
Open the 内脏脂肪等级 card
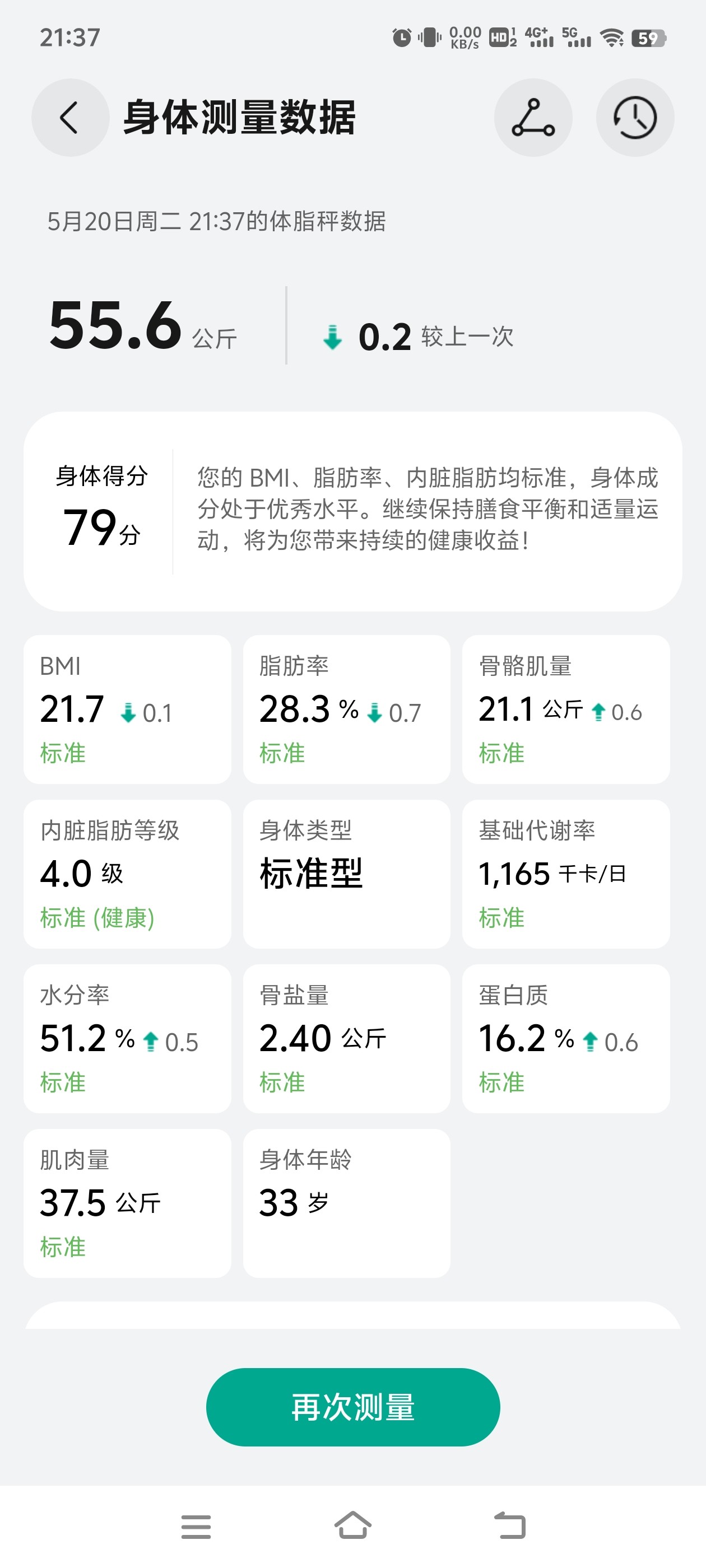pyautogui.click(x=127, y=874)
